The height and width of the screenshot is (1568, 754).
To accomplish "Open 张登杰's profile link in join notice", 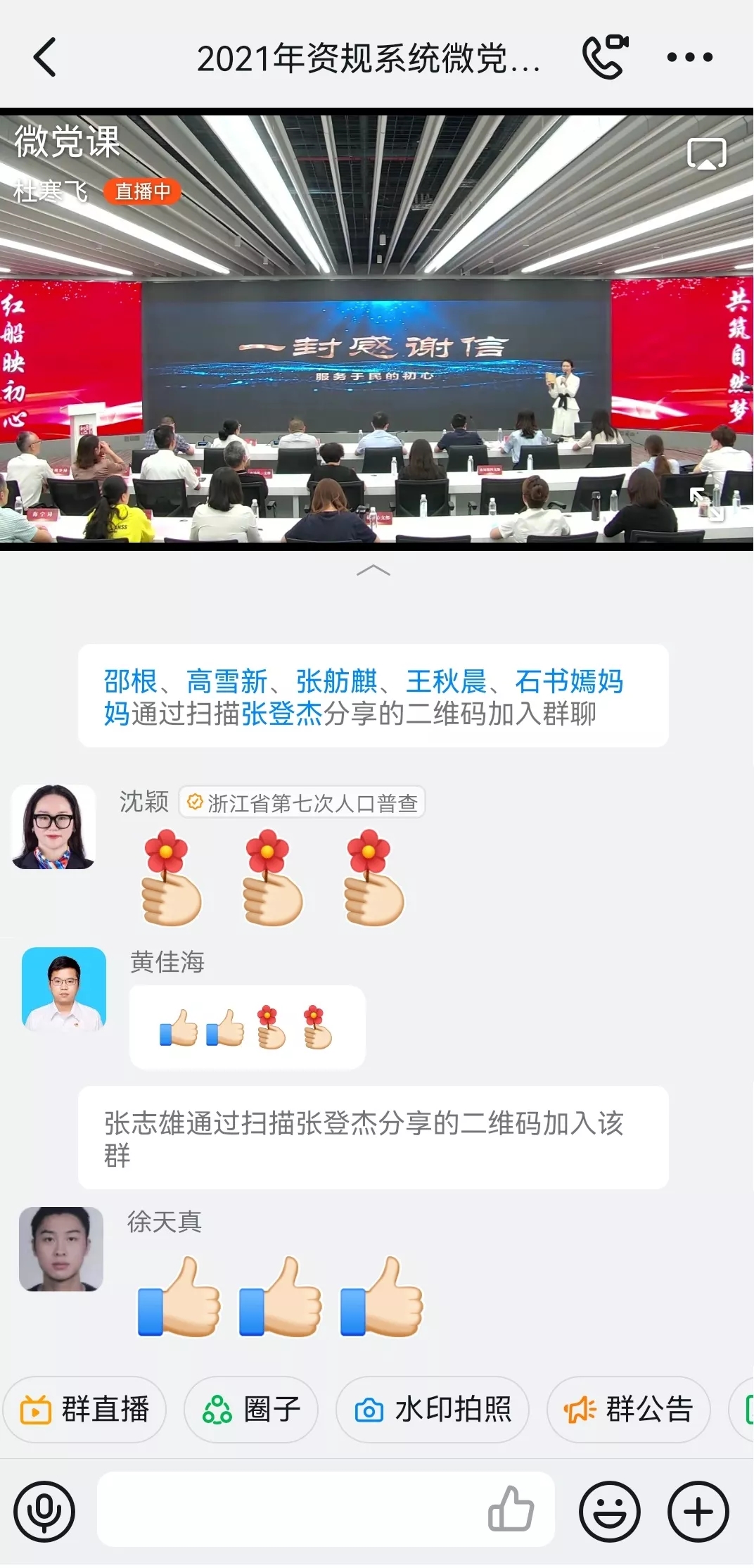I will [x=281, y=714].
